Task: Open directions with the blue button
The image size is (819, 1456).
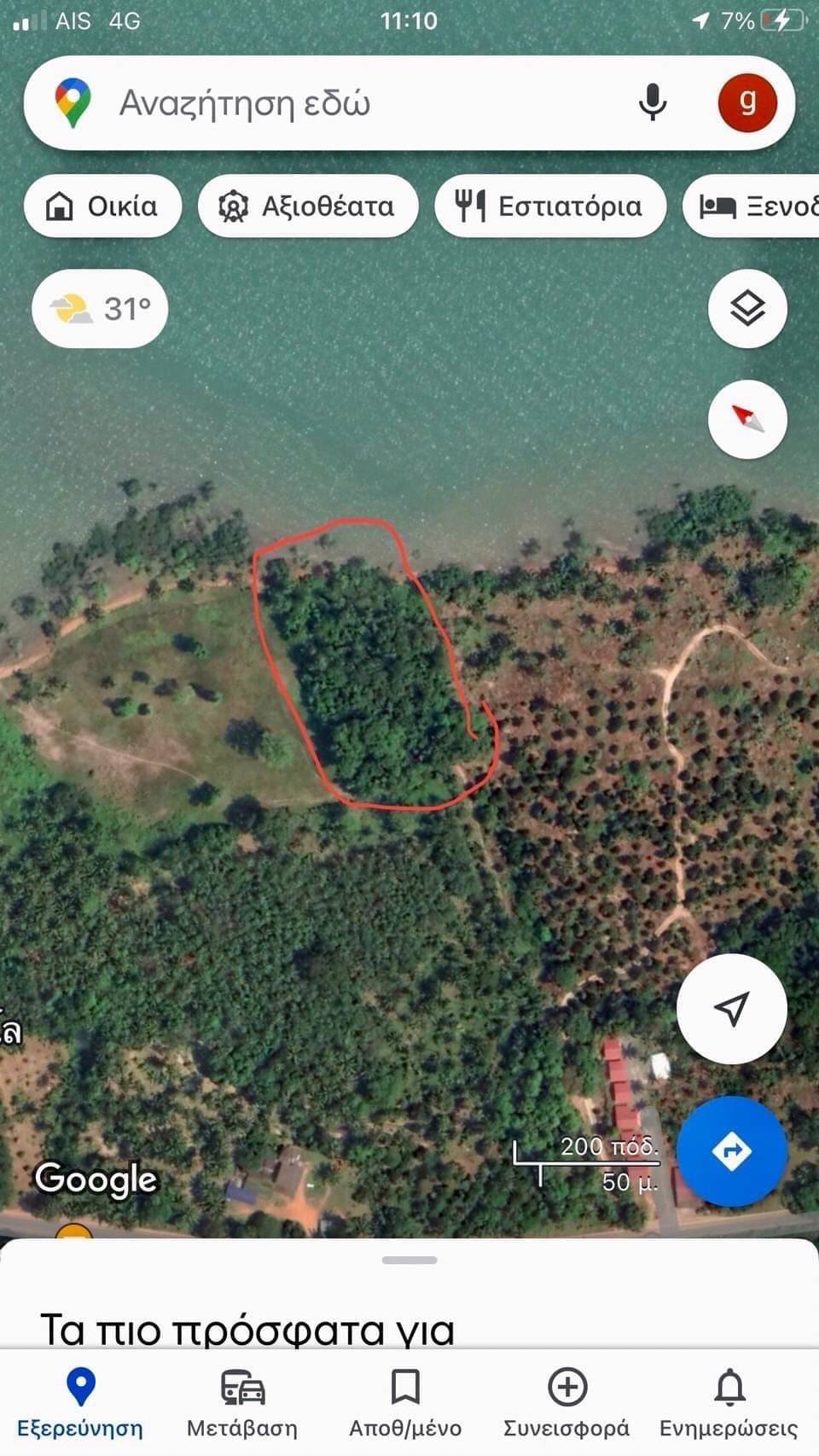Action: (731, 1151)
